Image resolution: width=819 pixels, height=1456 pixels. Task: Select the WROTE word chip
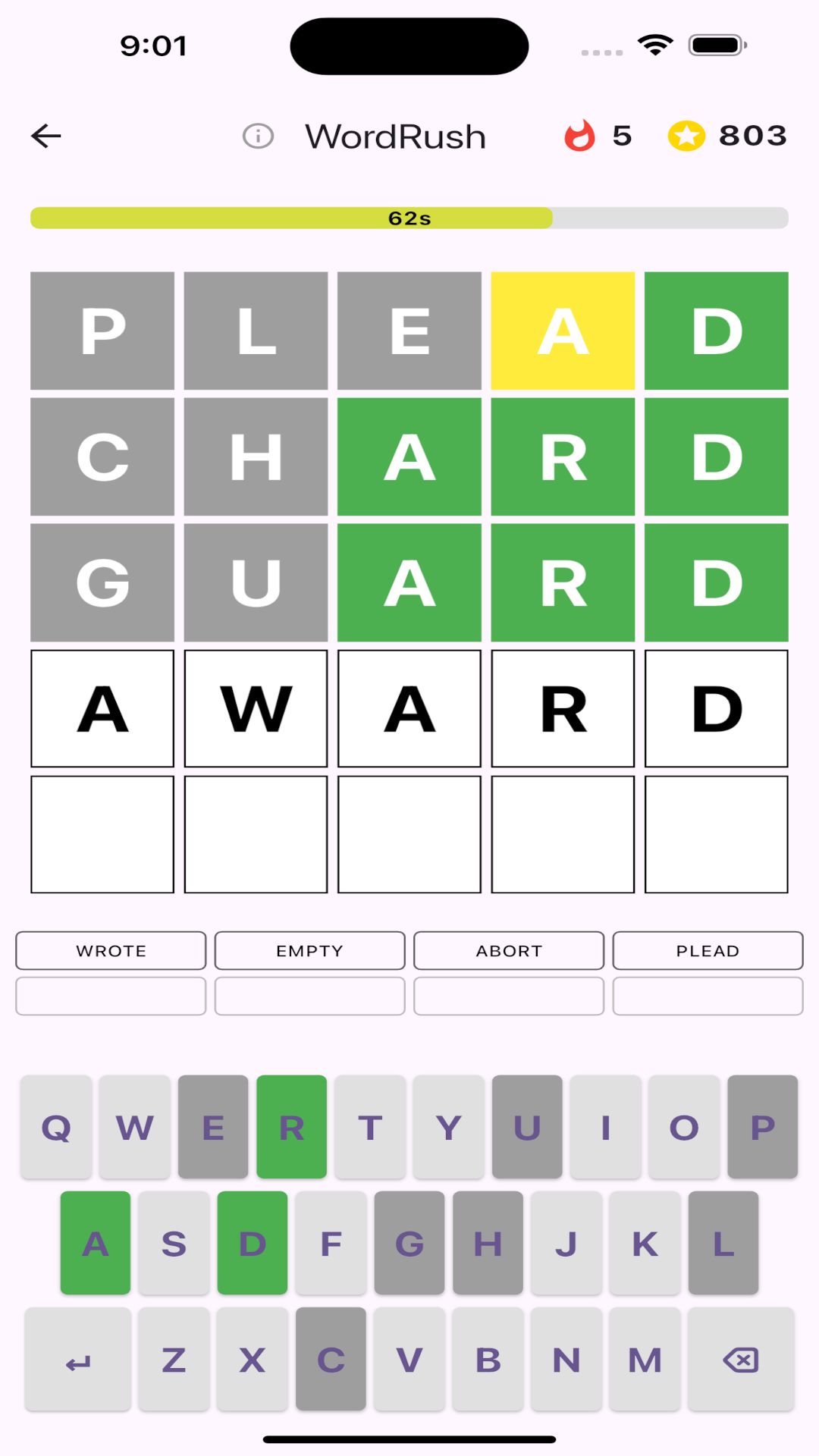point(111,951)
